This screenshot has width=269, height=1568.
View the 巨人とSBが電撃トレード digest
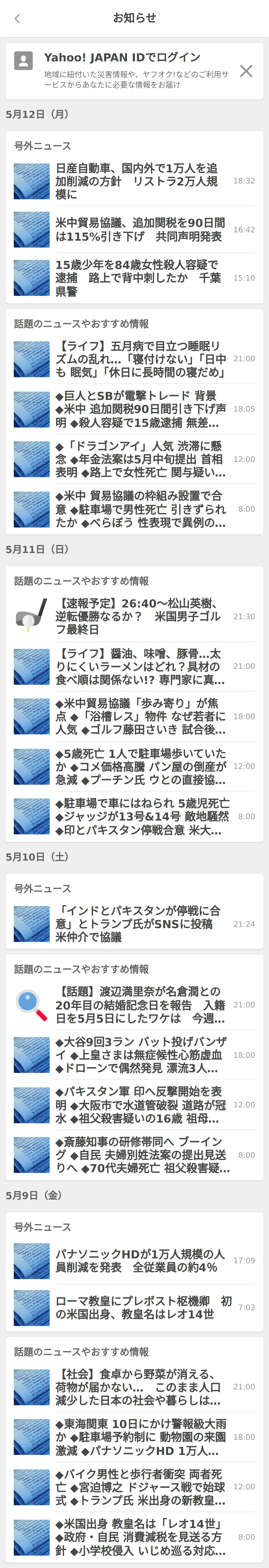coord(140,409)
